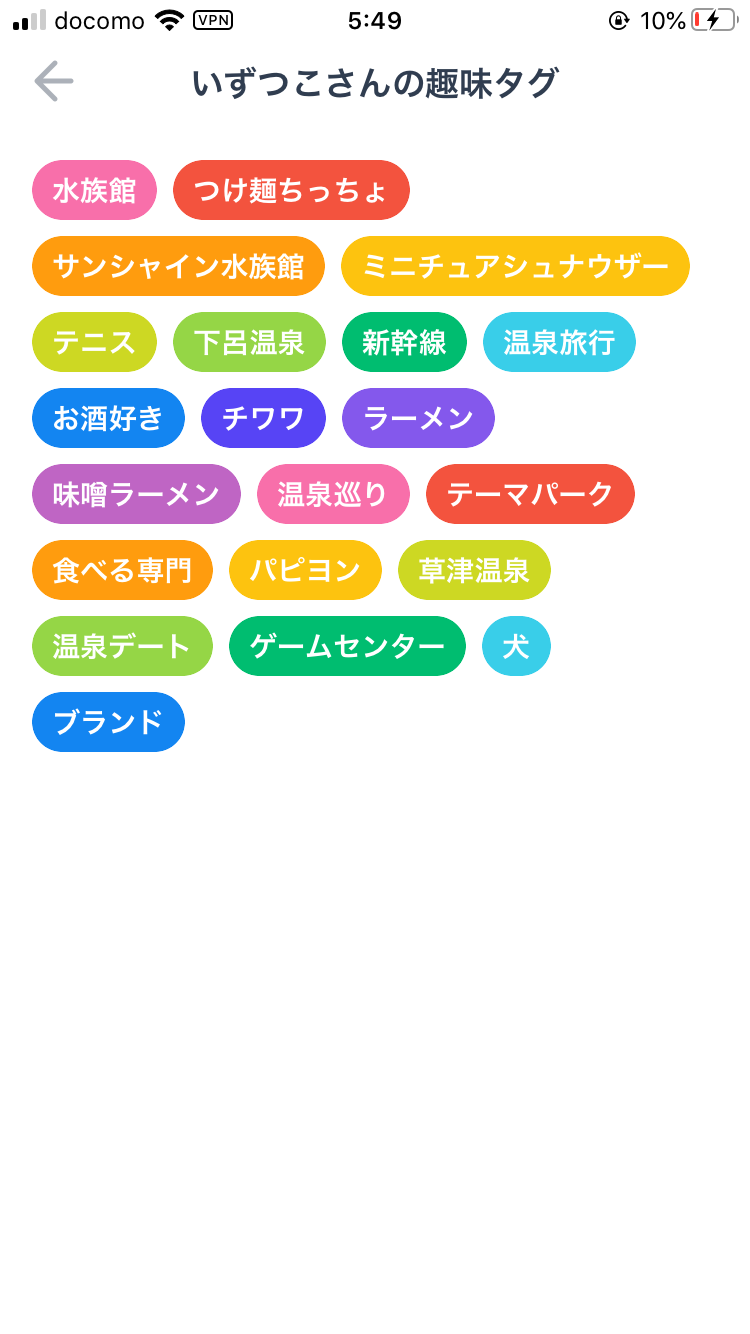
Task: Select the テニス tag chip
Action: [x=94, y=342]
